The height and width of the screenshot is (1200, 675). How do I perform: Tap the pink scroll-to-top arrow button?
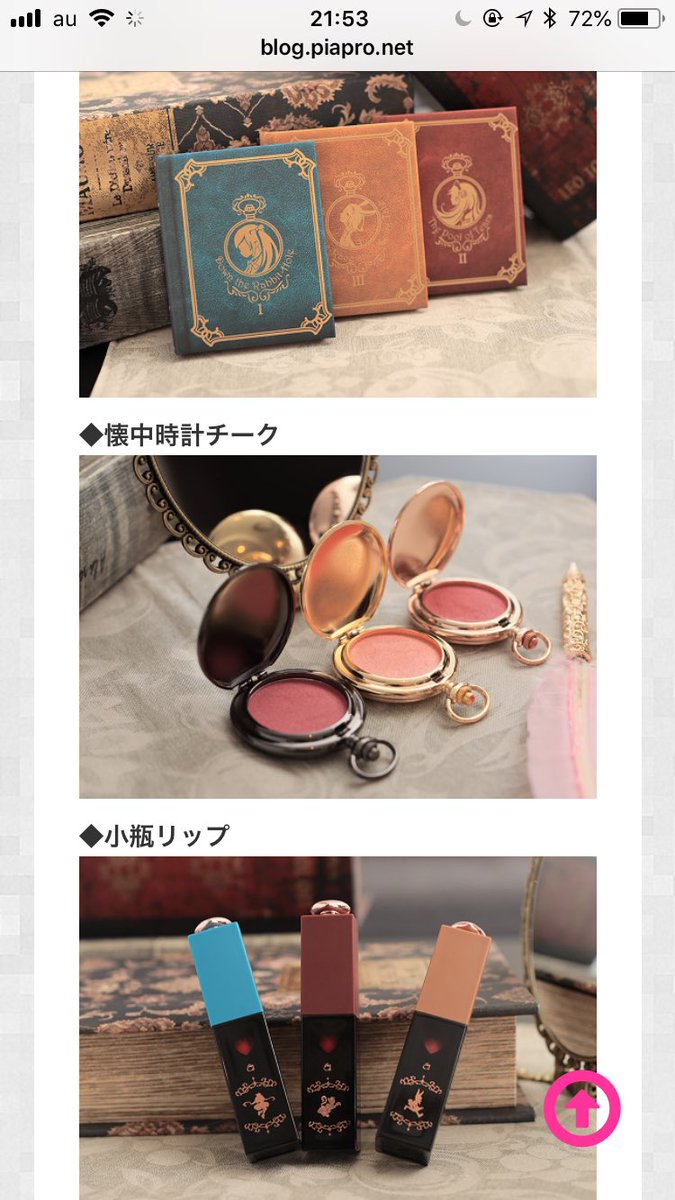pyautogui.click(x=582, y=1107)
